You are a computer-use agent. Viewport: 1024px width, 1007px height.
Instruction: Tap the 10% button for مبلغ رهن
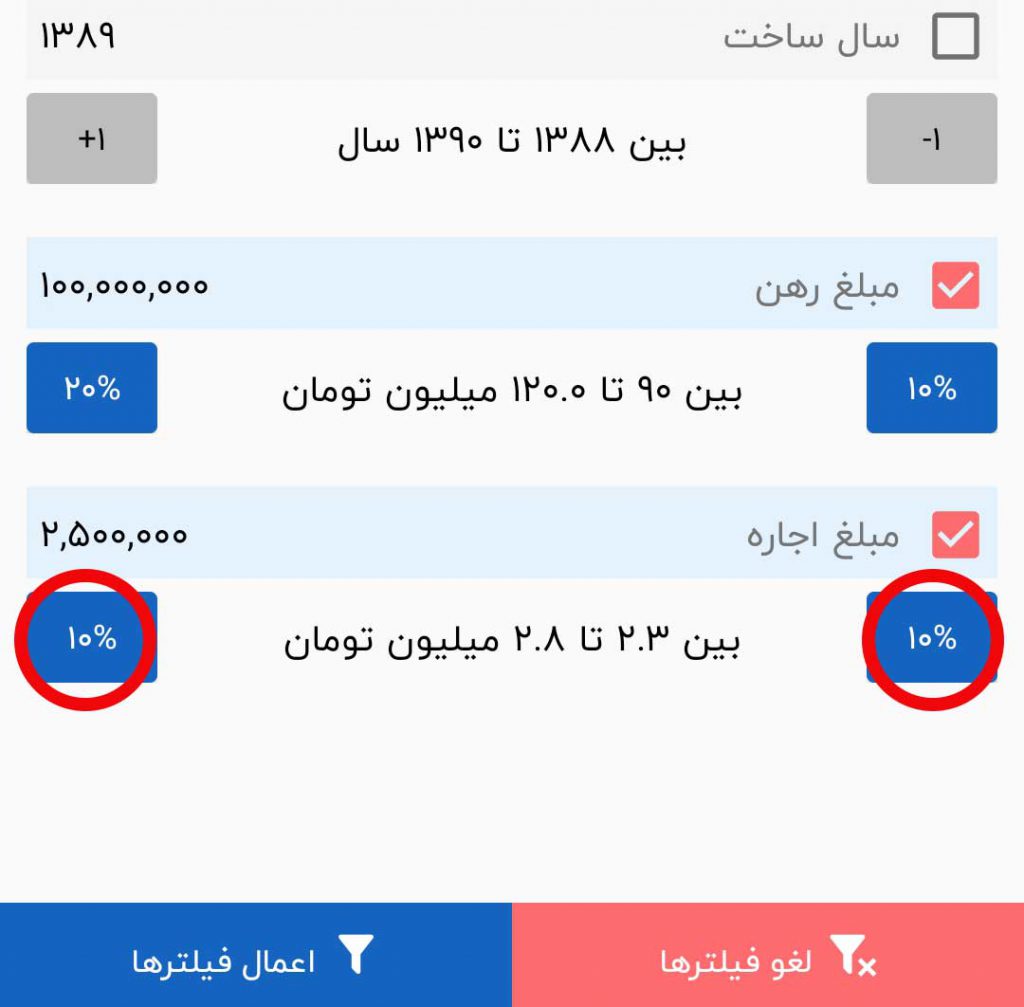coord(931,388)
